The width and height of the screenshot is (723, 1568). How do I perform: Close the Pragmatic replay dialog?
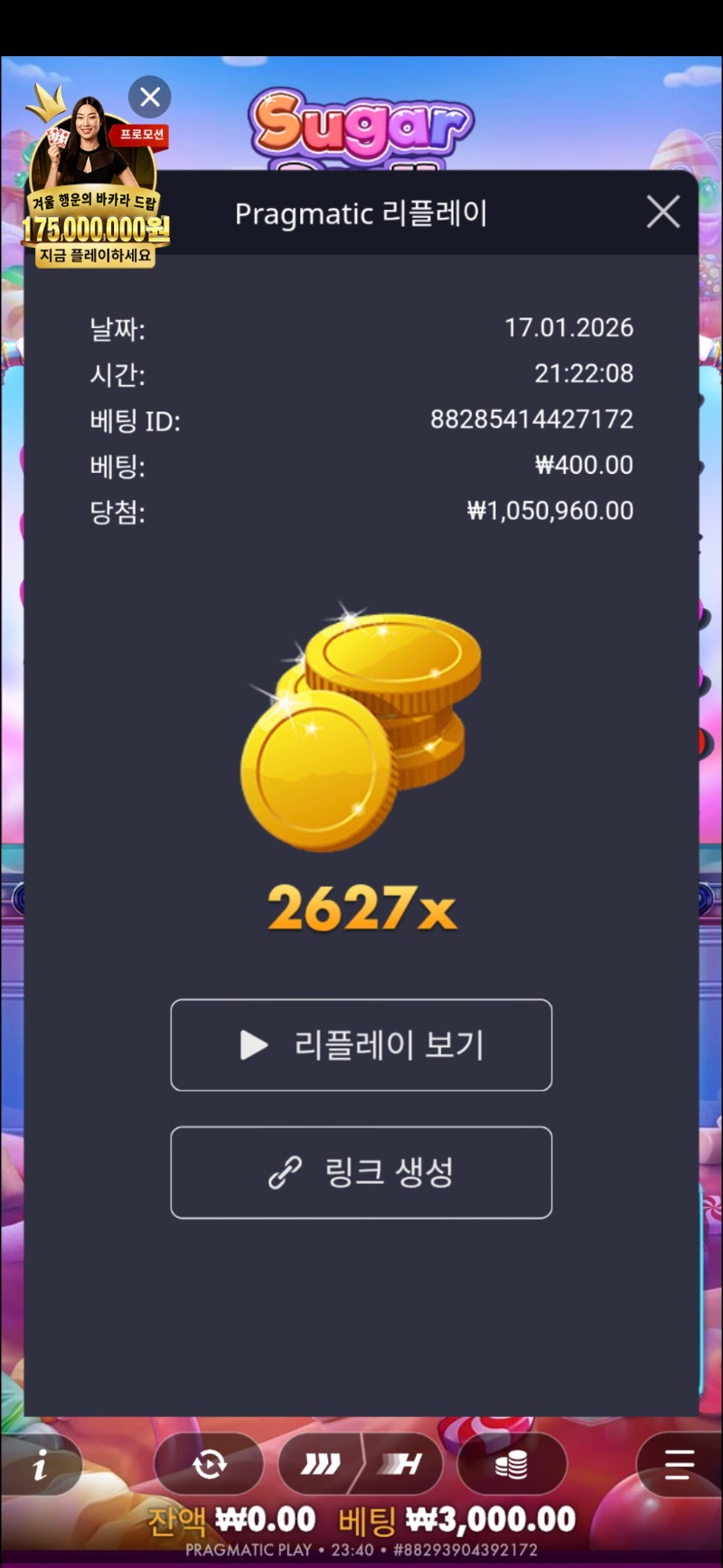[663, 213]
